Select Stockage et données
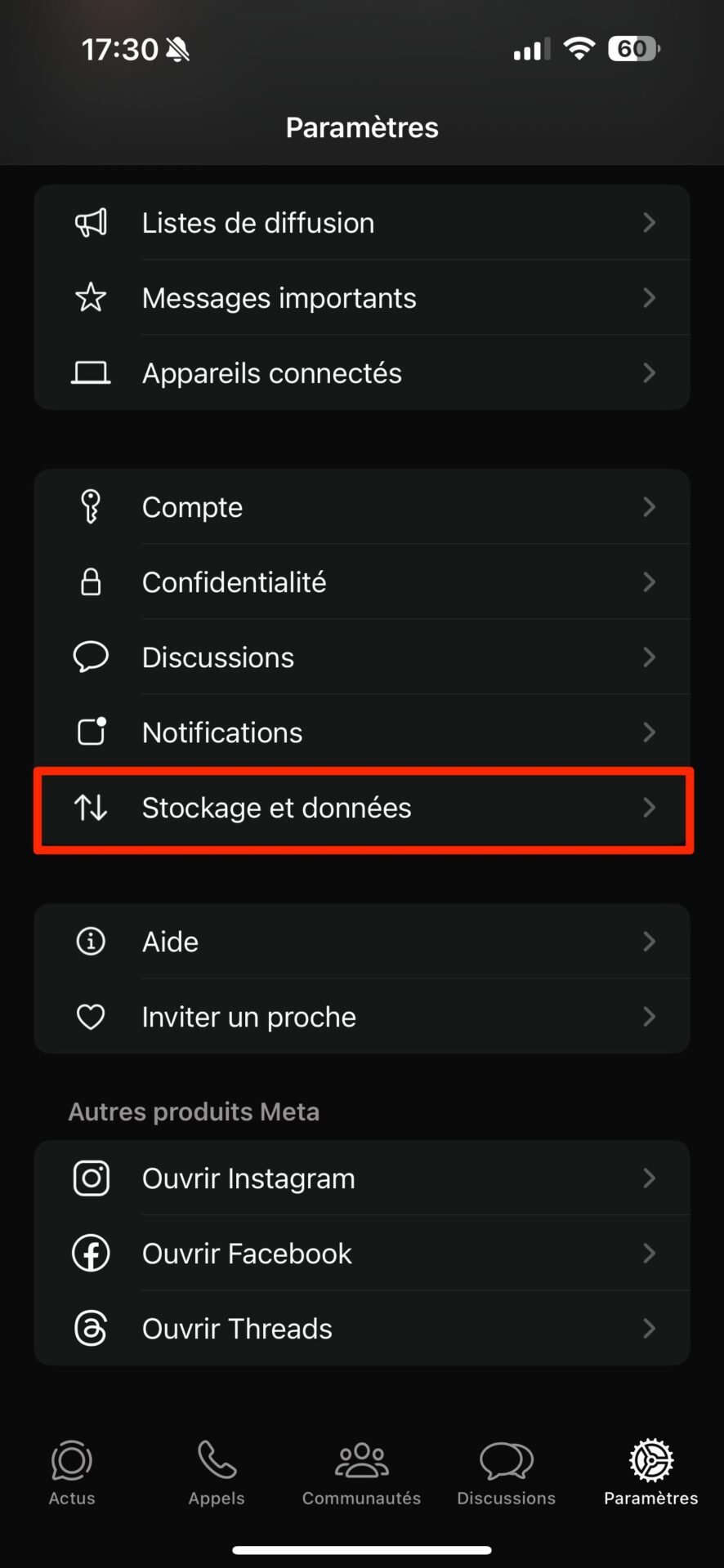This screenshot has width=724, height=1568. pos(362,808)
